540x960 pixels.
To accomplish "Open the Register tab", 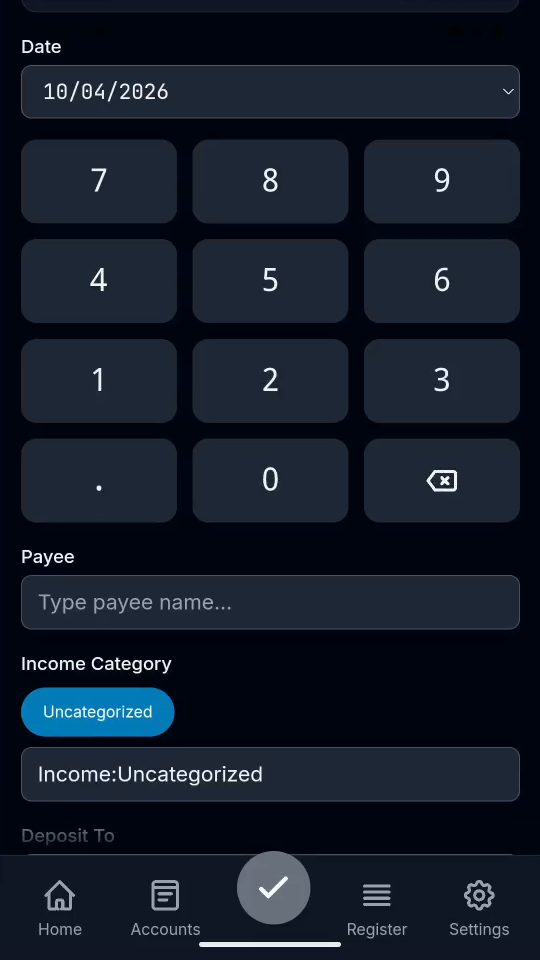I will [x=377, y=909].
